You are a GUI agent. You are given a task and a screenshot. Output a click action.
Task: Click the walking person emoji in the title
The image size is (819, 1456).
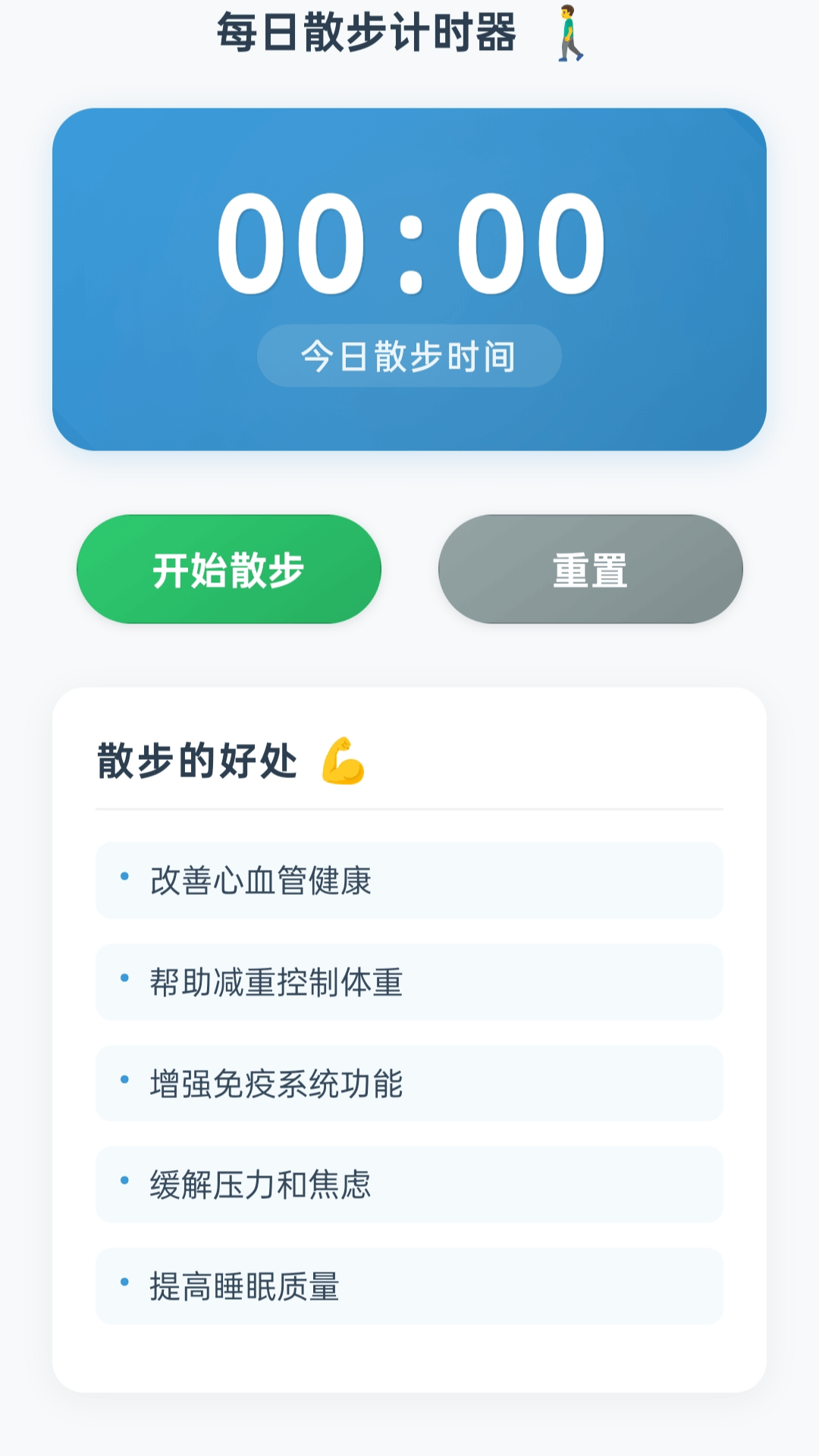(x=569, y=32)
